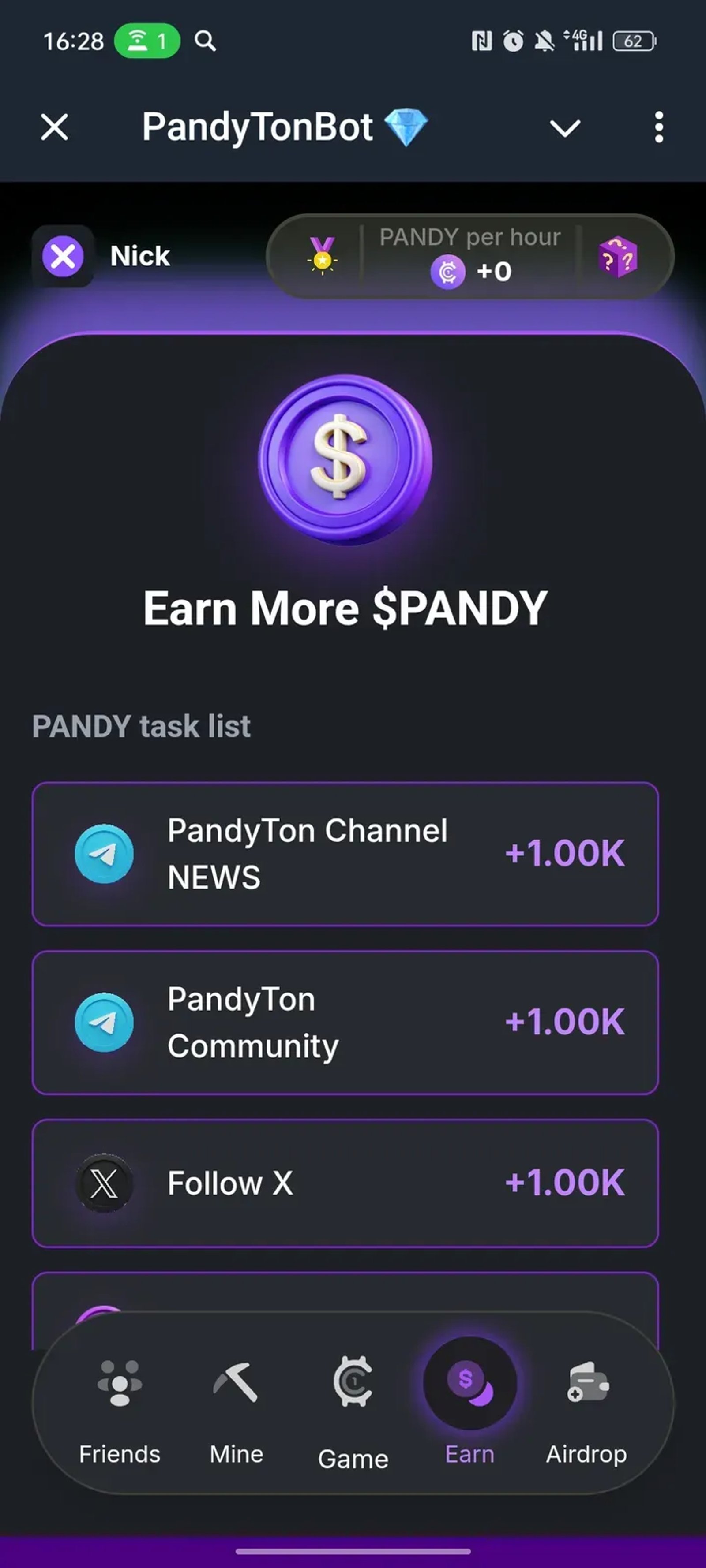Viewport: 706px width, 1568px height.
Task: Collapse the bot view with the down chevron
Action: point(565,127)
